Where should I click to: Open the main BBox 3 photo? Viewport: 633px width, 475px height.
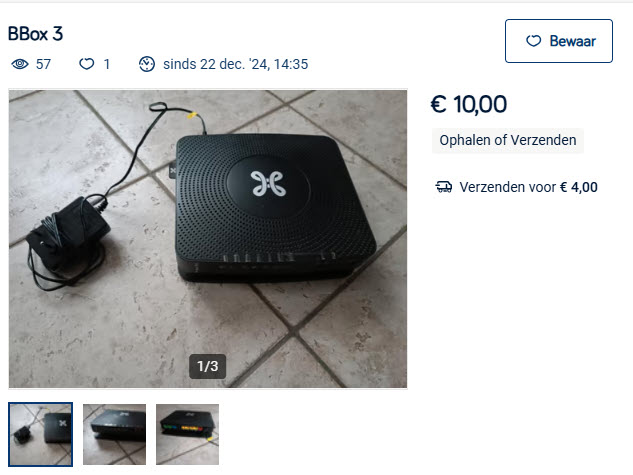(208, 238)
